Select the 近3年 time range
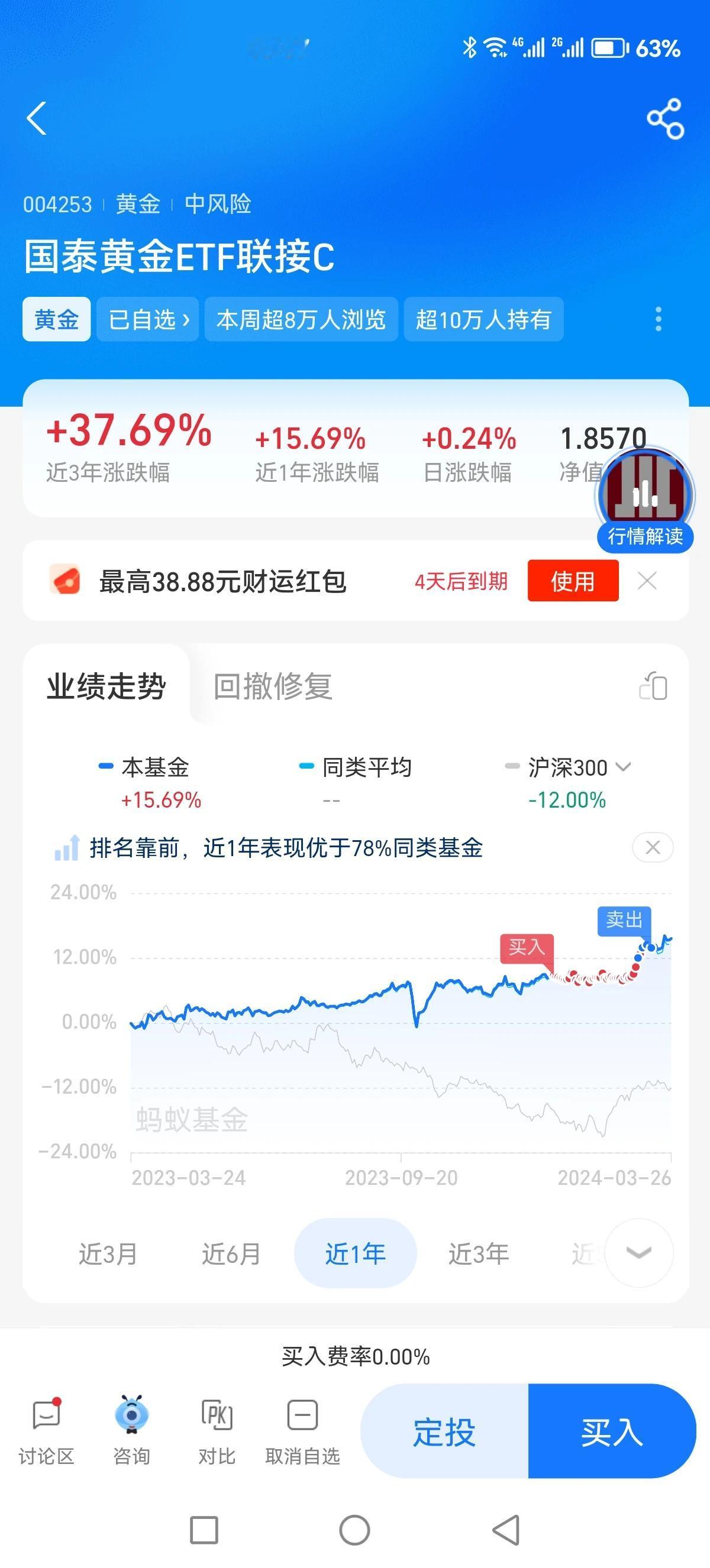 coord(479,1254)
